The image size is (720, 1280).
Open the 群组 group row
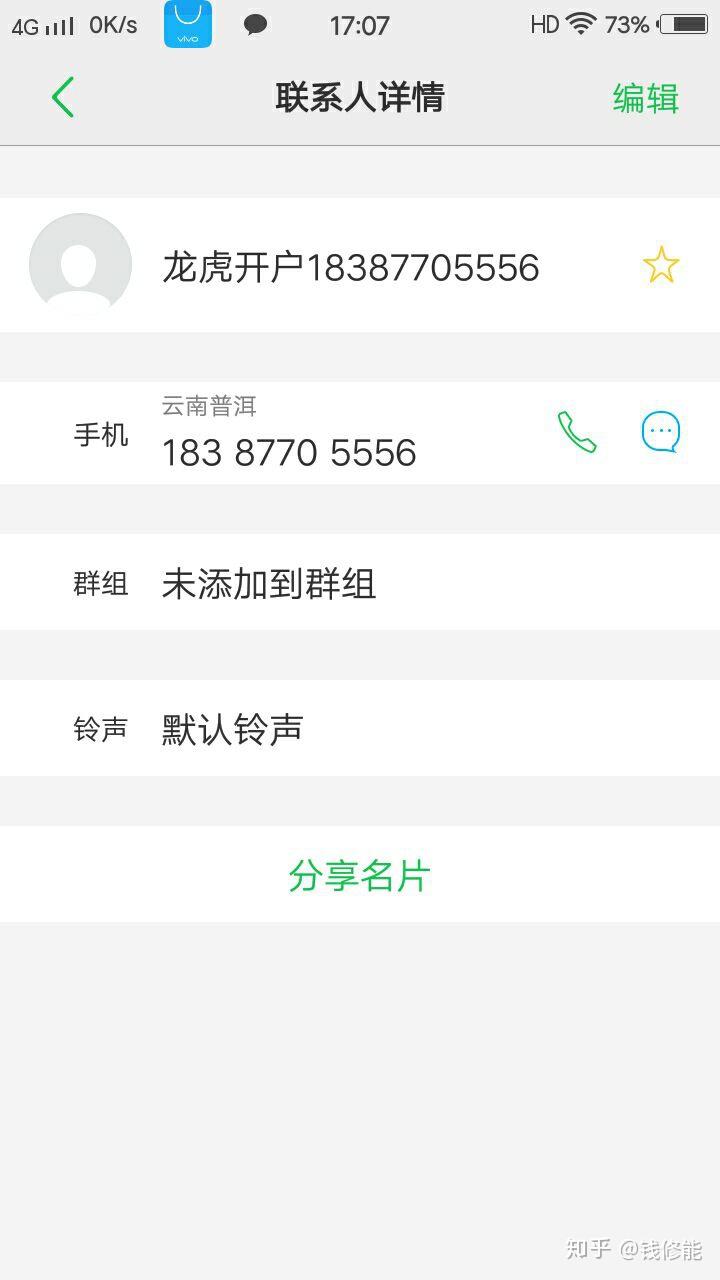pyautogui.click(x=360, y=582)
